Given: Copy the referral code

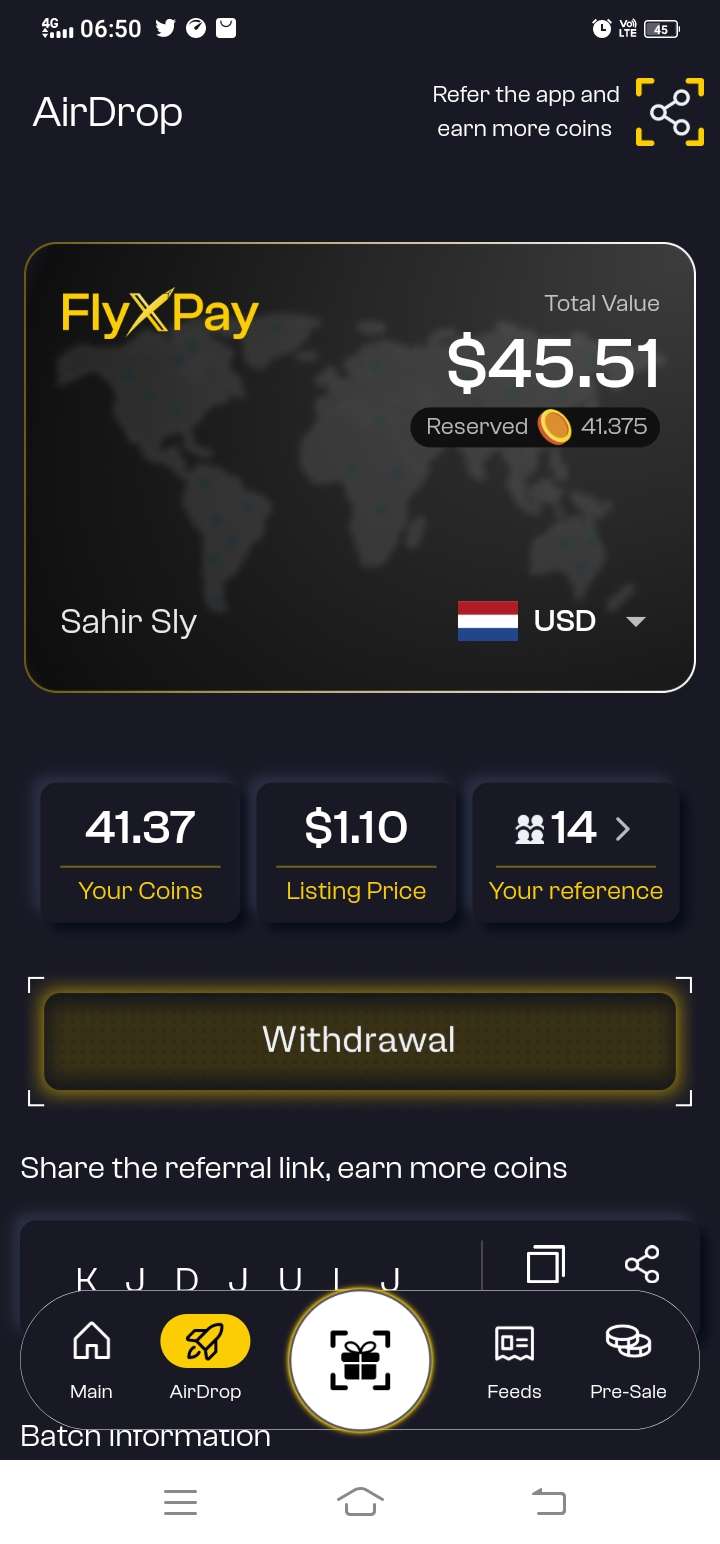Looking at the screenshot, I should (x=545, y=1264).
